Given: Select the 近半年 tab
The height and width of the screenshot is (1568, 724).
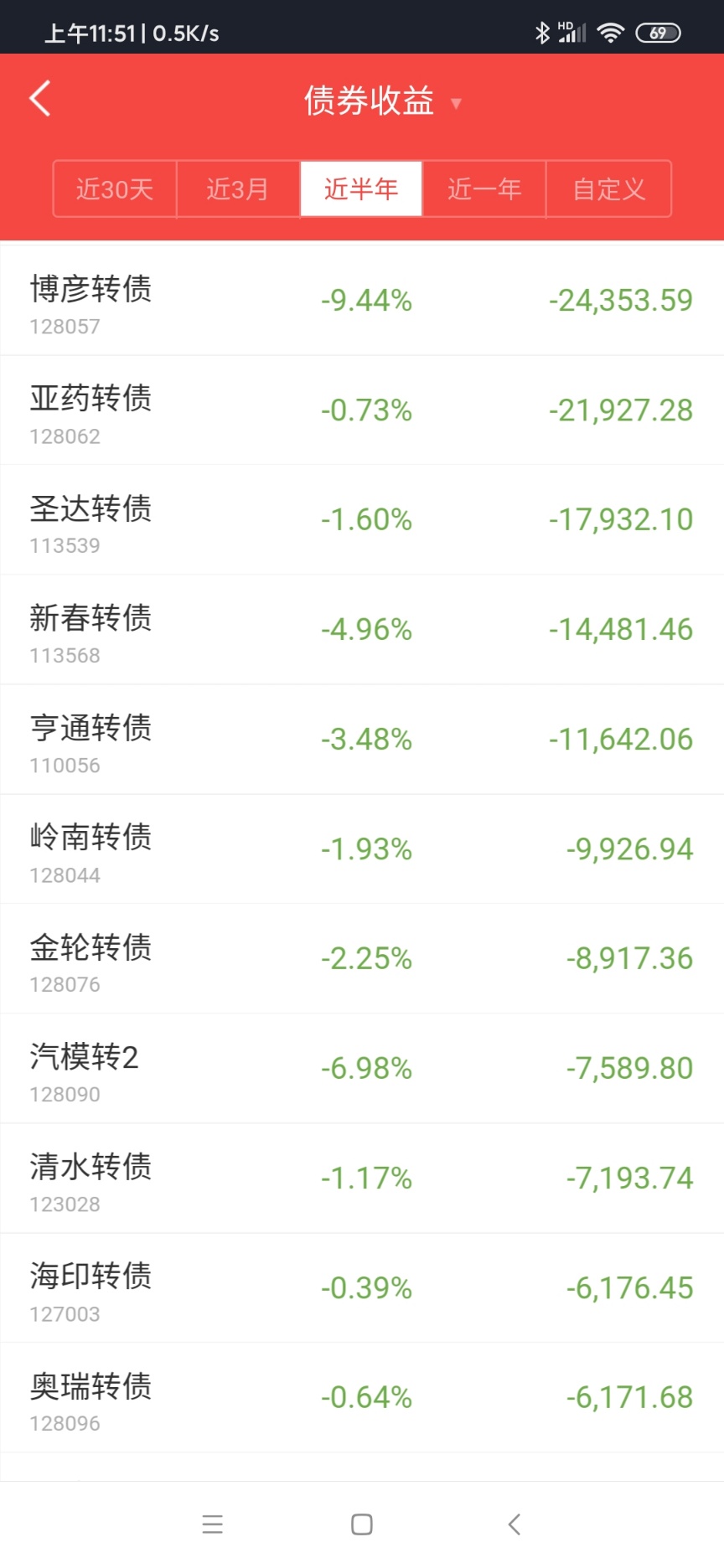Looking at the screenshot, I should pos(361,189).
